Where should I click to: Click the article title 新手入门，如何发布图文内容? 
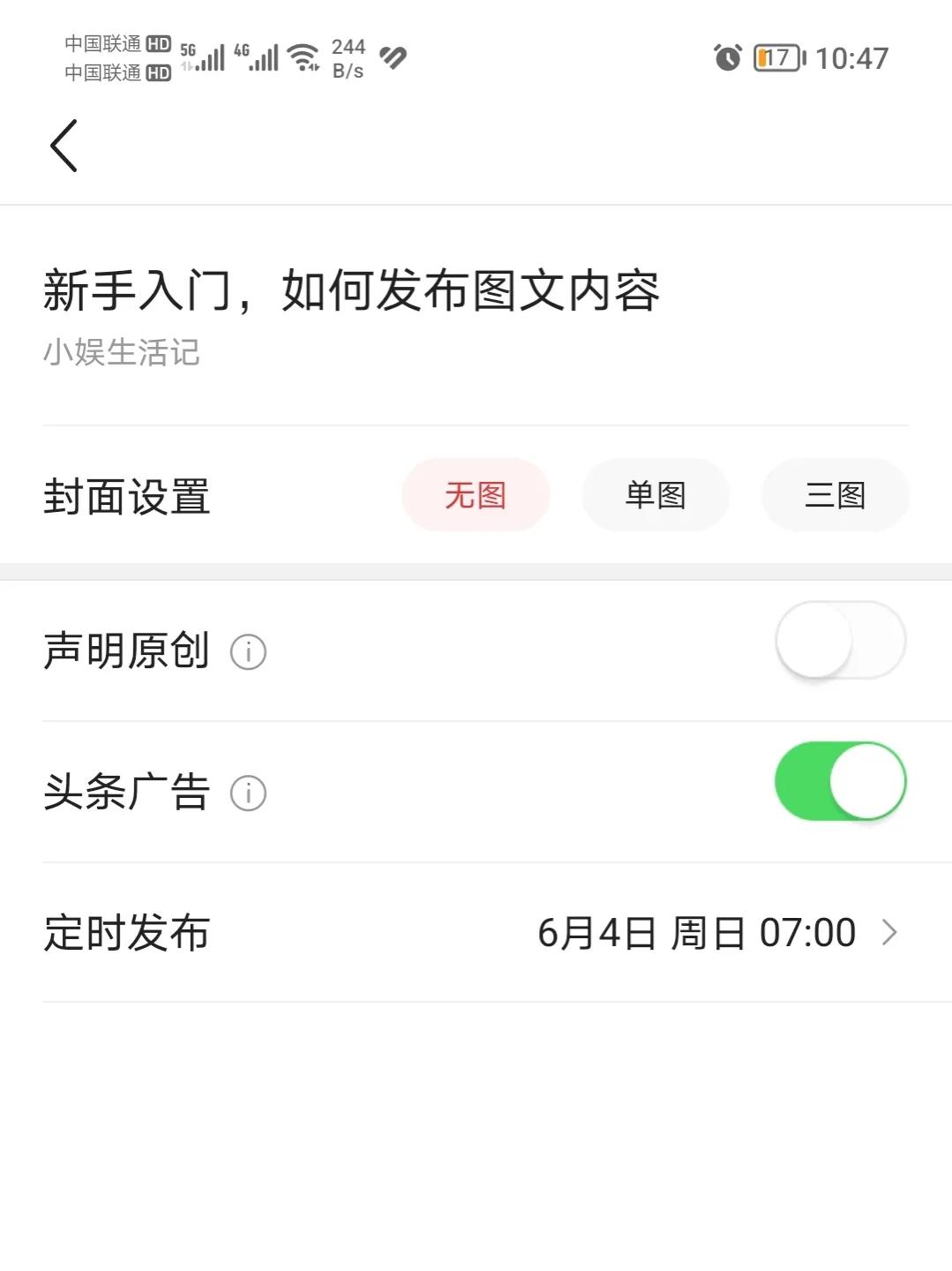point(353,291)
